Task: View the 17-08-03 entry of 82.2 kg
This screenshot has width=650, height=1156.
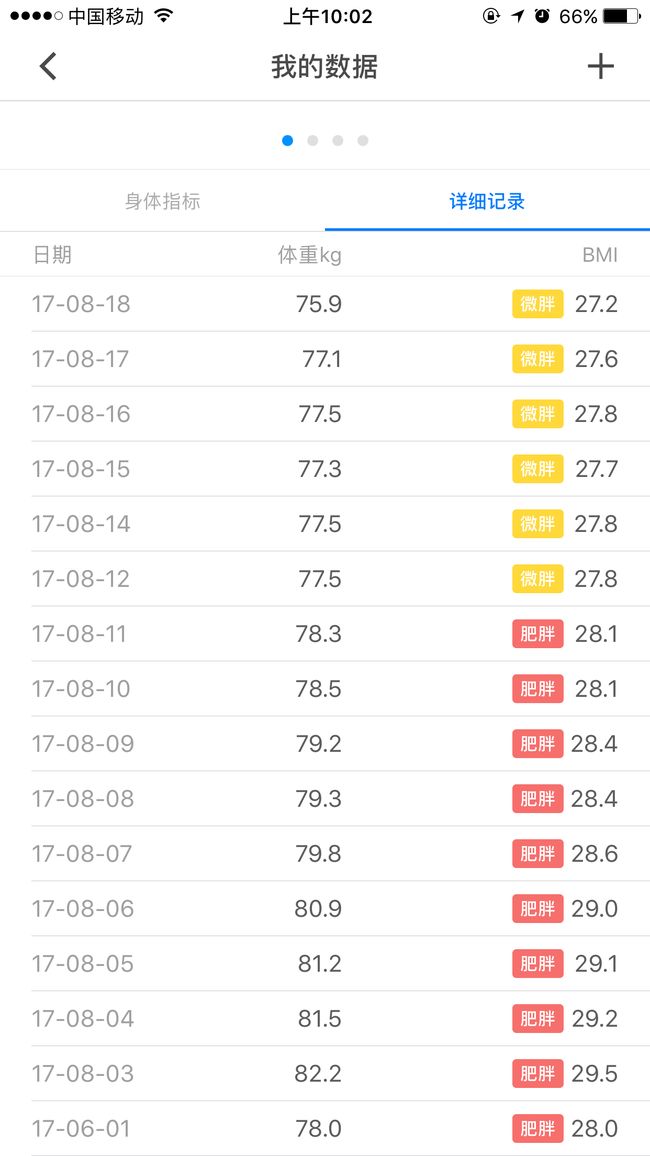Action: click(x=325, y=1073)
